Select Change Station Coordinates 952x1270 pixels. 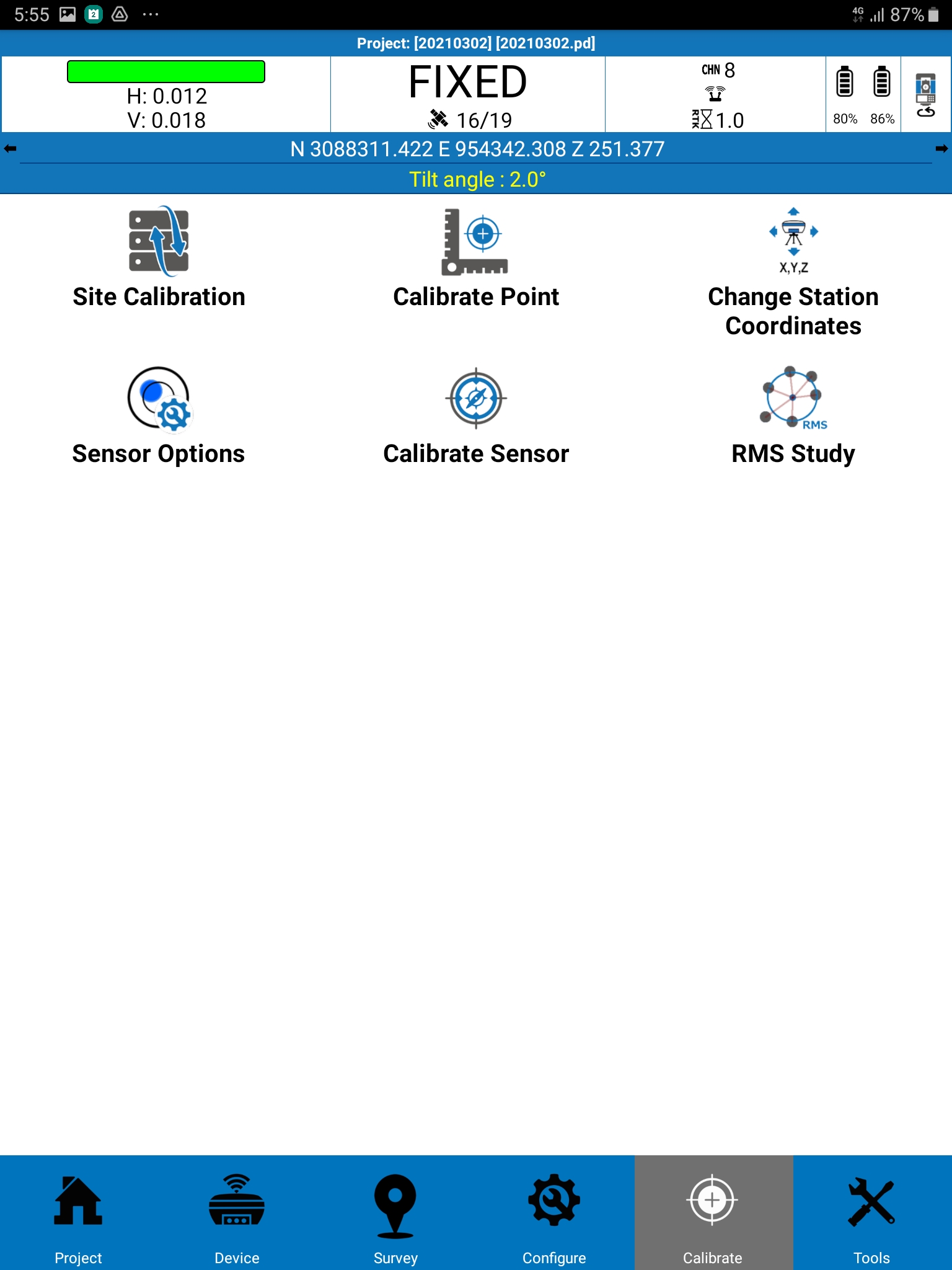click(793, 273)
